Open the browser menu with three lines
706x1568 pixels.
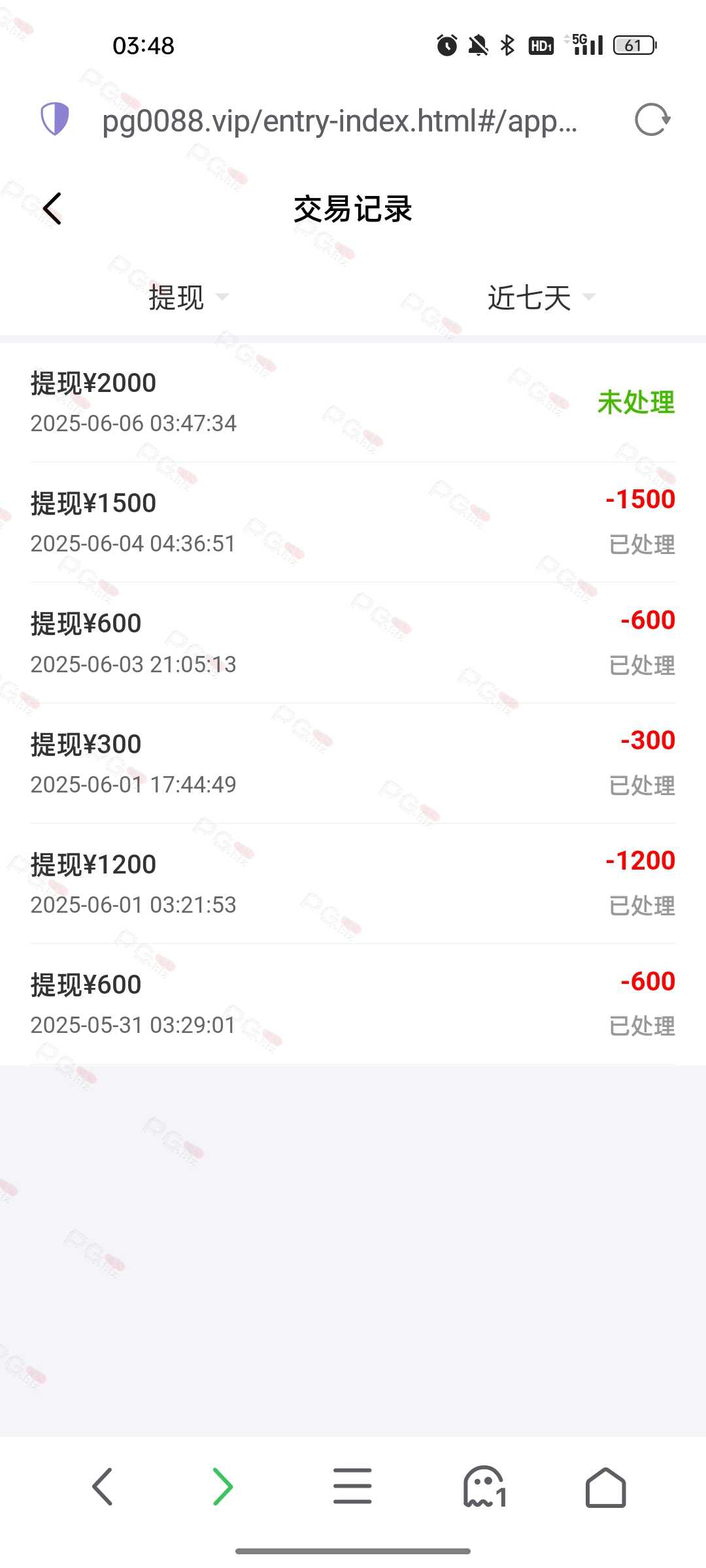[x=352, y=1486]
